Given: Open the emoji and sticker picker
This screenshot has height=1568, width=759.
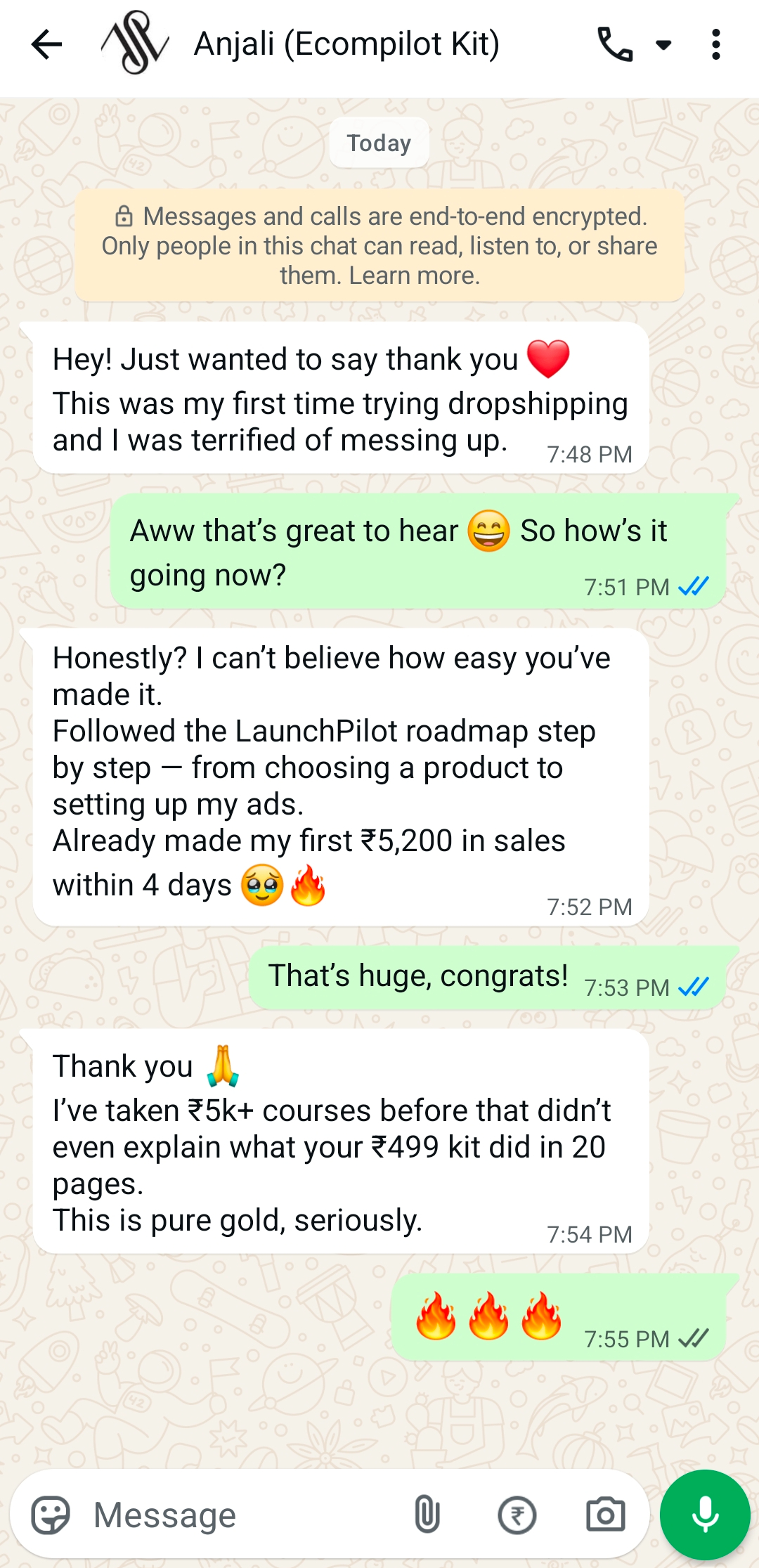Looking at the screenshot, I should click(51, 1515).
